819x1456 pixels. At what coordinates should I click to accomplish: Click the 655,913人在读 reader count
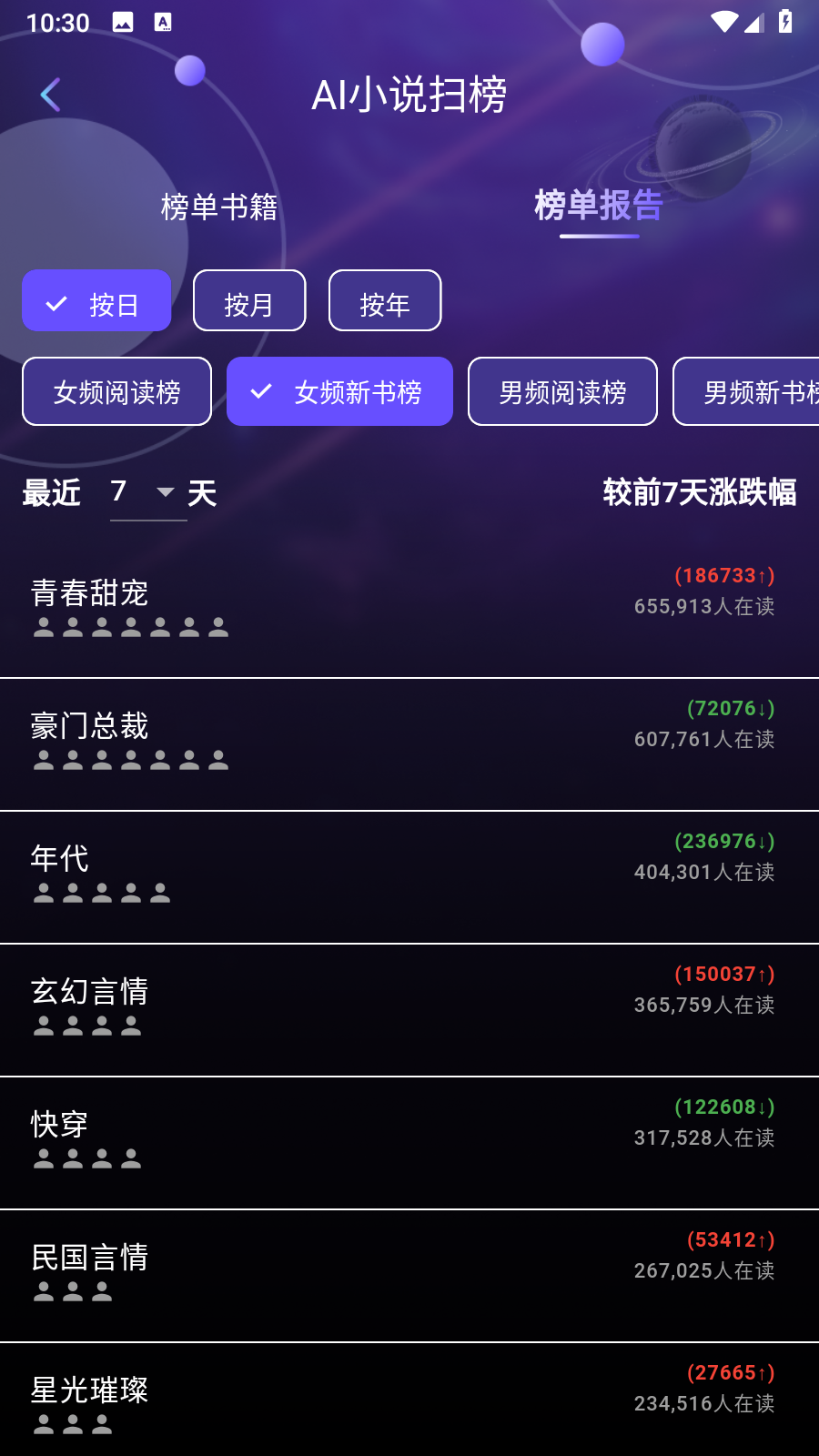(x=703, y=606)
